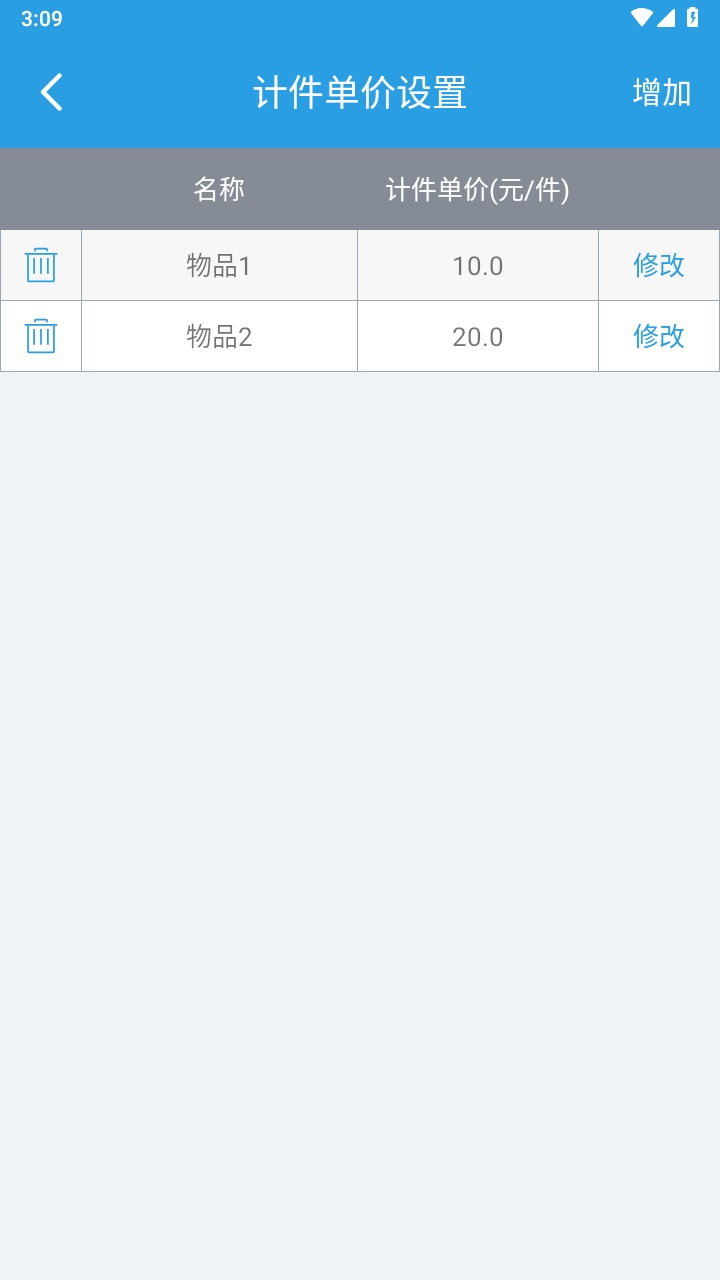Tap the 计件单价设置 title text
Image resolution: width=720 pixels, height=1280 pixels.
[360, 92]
